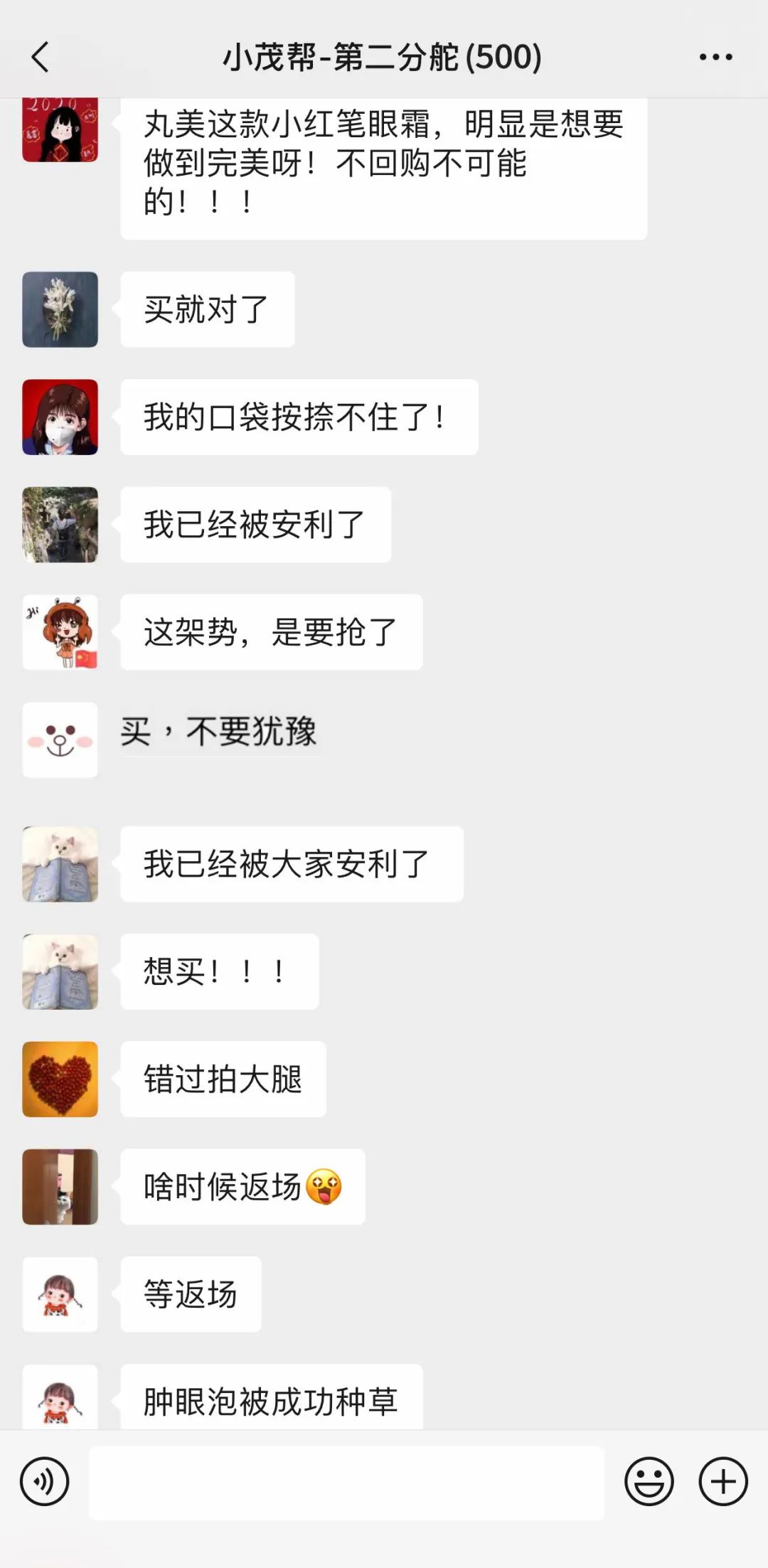Screen dimensions: 768x1568
Task: Open the white bear face avatar
Action: coord(60,740)
